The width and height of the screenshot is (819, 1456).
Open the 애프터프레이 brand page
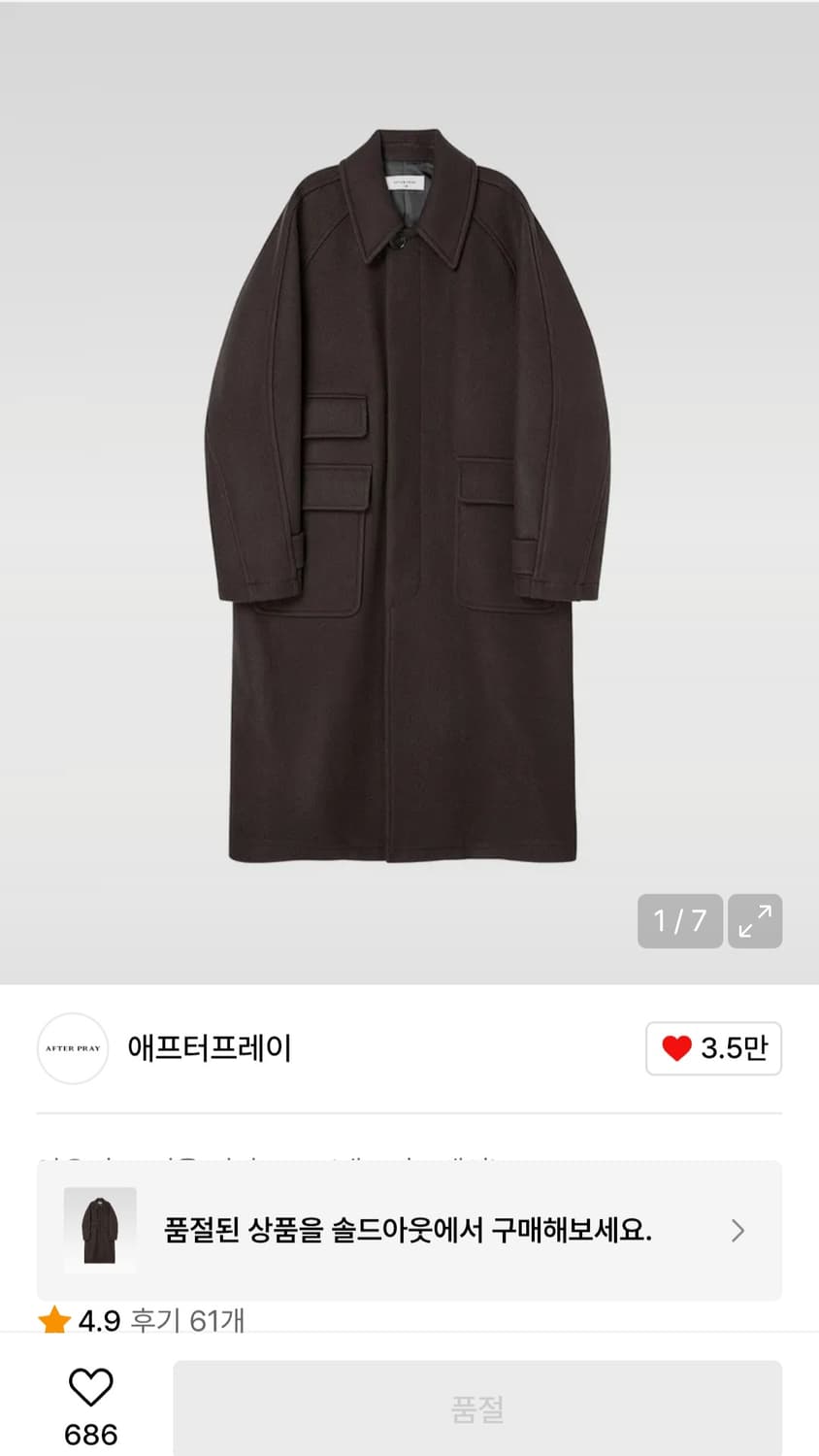click(212, 1049)
